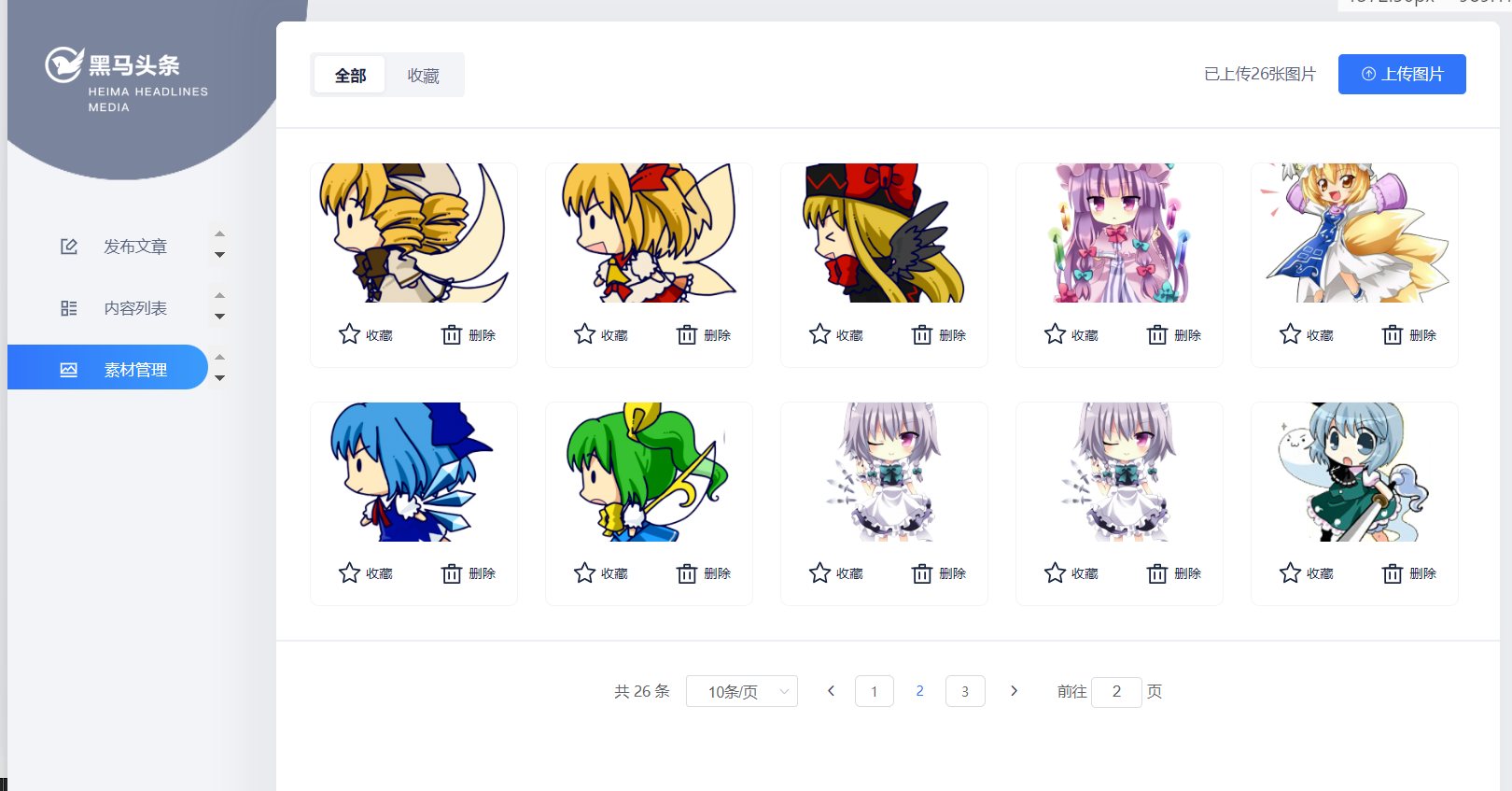Go to page 3
The image size is (1512, 791).
tap(965, 691)
